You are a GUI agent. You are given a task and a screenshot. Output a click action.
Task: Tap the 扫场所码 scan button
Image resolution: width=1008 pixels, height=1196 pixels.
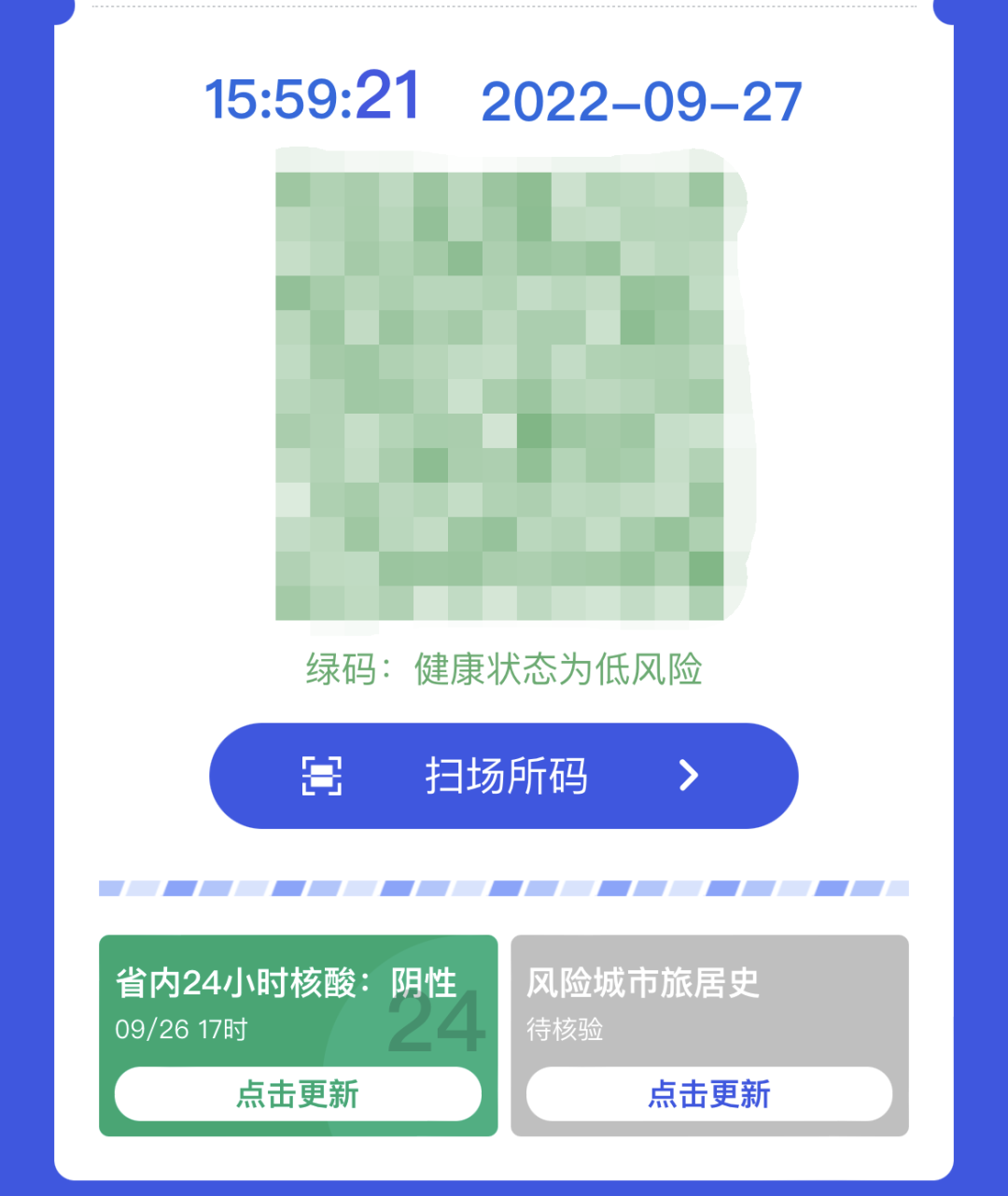click(x=504, y=776)
